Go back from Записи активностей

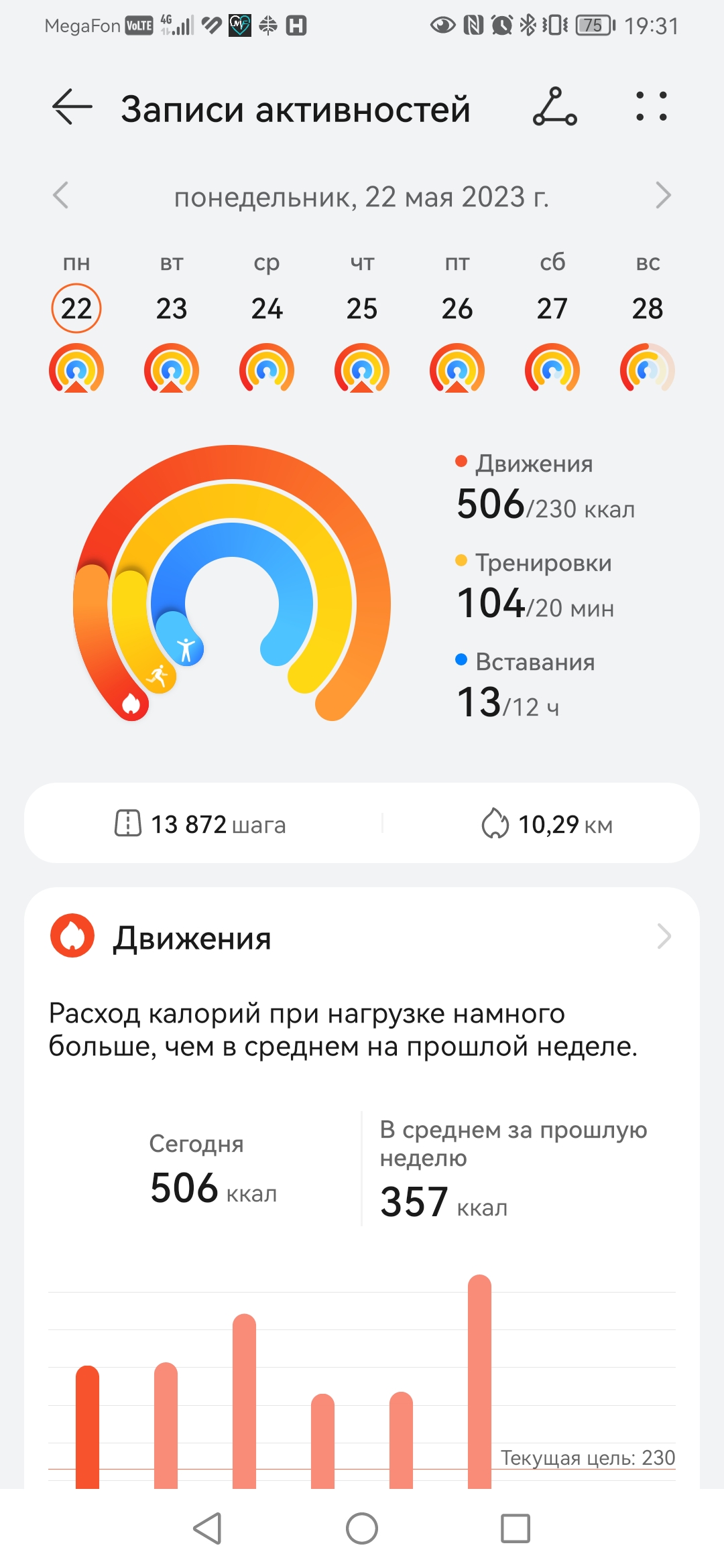(72, 107)
